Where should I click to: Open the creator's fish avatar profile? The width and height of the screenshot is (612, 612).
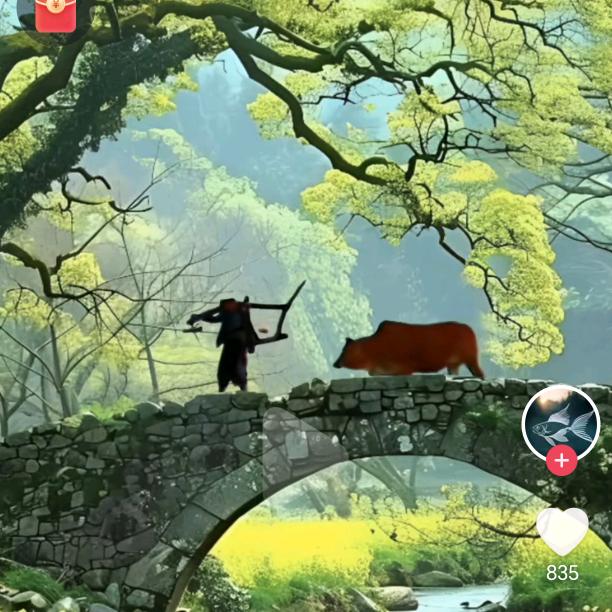click(x=560, y=421)
